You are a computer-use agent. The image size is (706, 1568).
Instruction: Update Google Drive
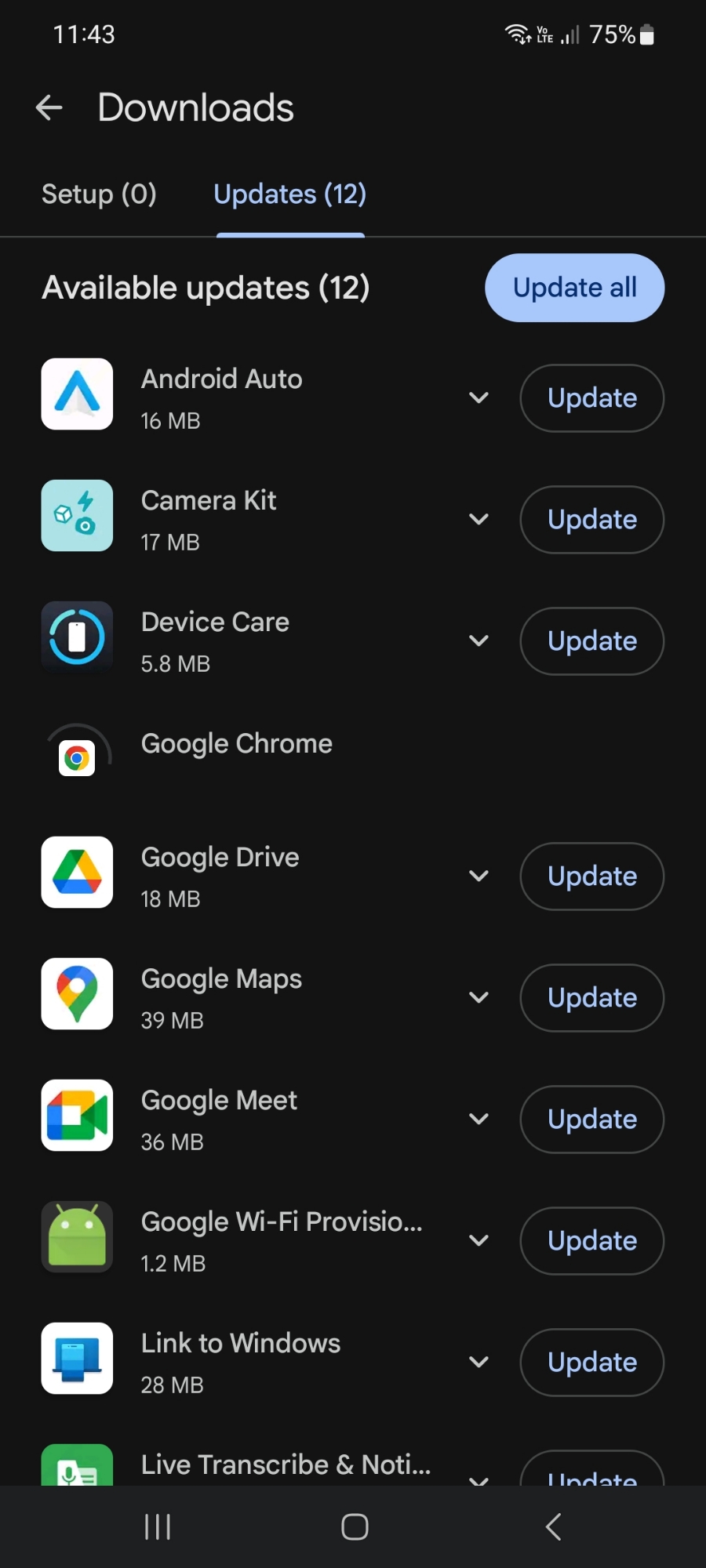pyautogui.click(x=591, y=877)
